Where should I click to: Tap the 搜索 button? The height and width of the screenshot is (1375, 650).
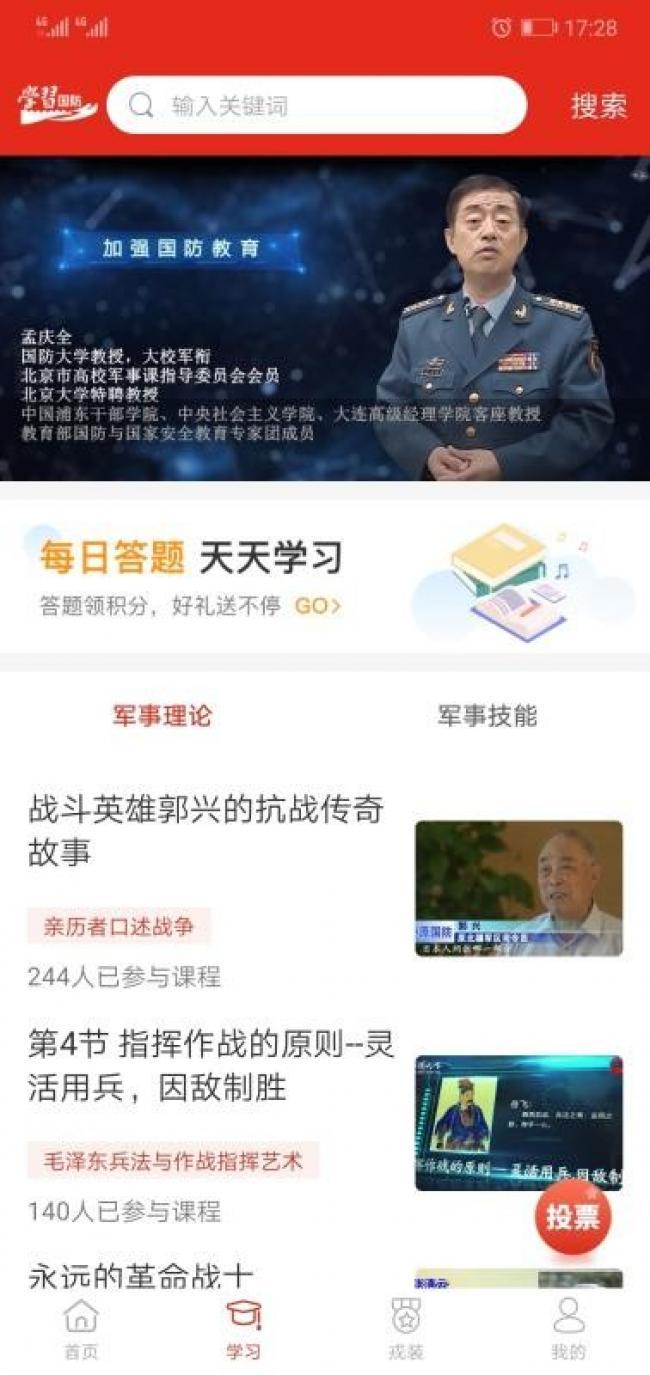pos(598,106)
